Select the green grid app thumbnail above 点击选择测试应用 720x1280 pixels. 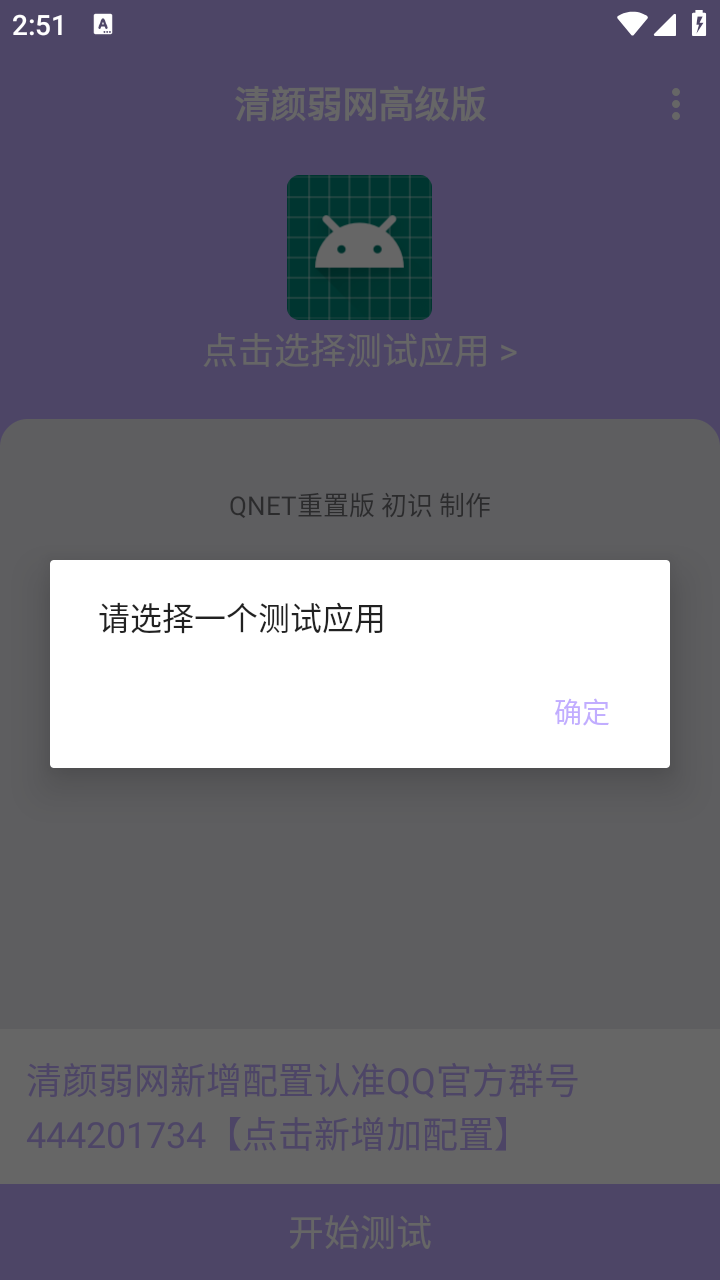(x=359, y=246)
